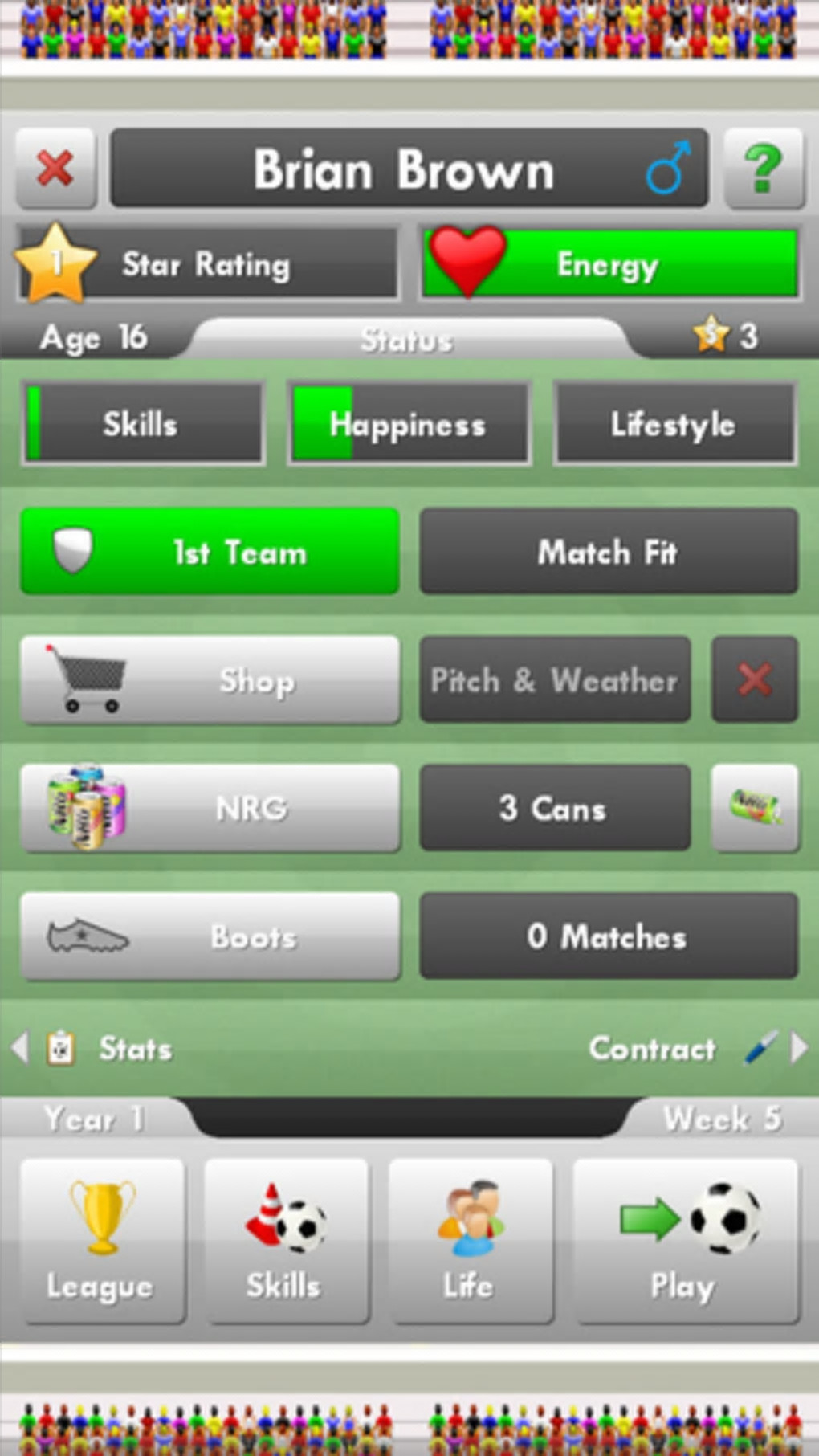Image resolution: width=819 pixels, height=1456 pixels.
Task: Open the Boots store
Action: (x=210, y=936)
